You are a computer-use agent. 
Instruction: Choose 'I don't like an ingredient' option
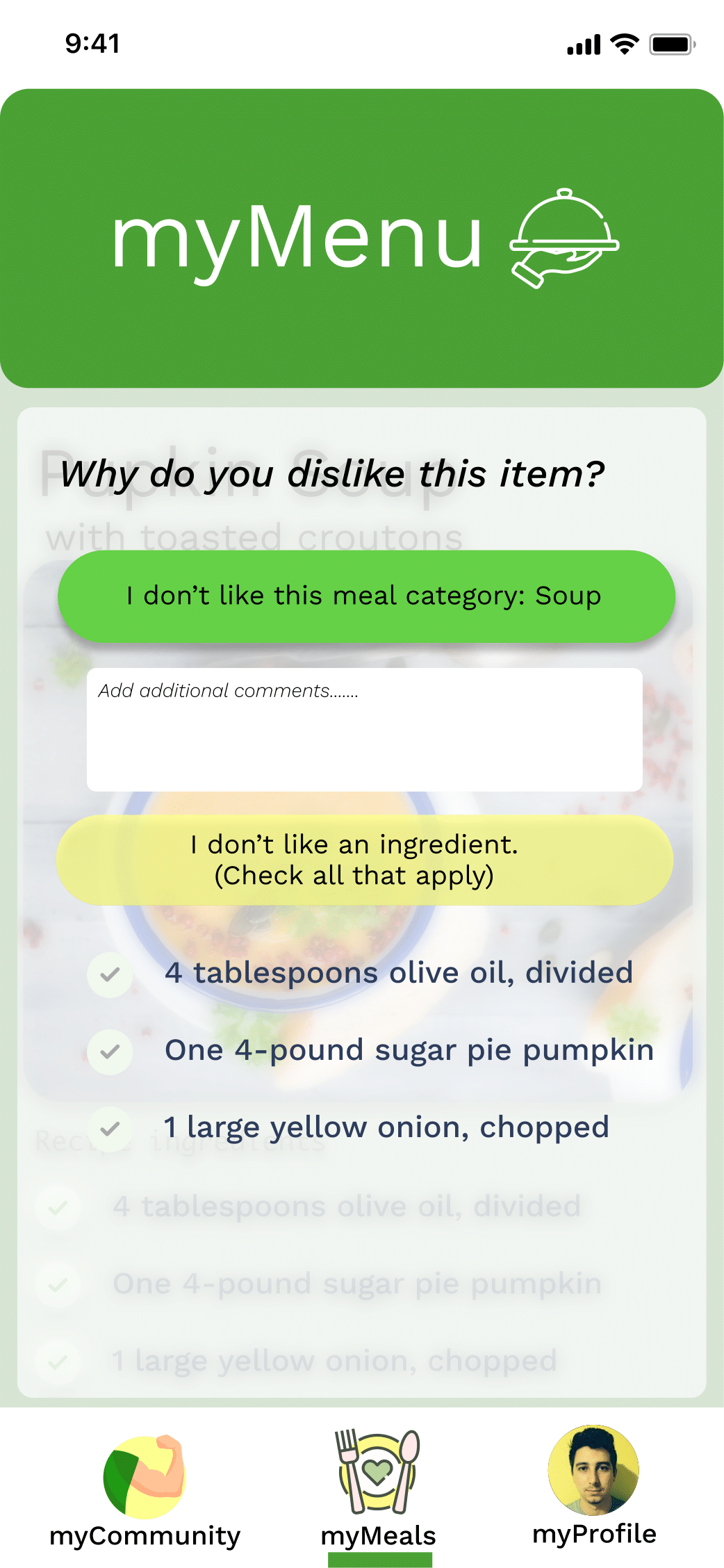click(364, 860)
